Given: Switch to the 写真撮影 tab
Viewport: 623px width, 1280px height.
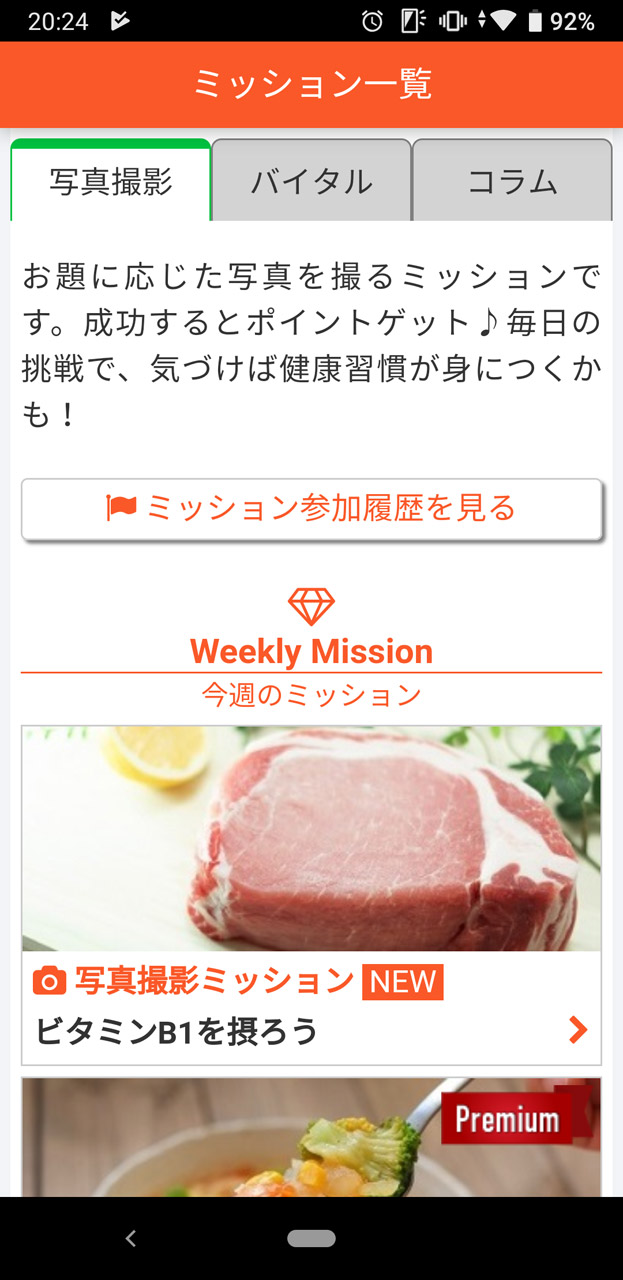Looking at the screenshot, I should point(111,182).
